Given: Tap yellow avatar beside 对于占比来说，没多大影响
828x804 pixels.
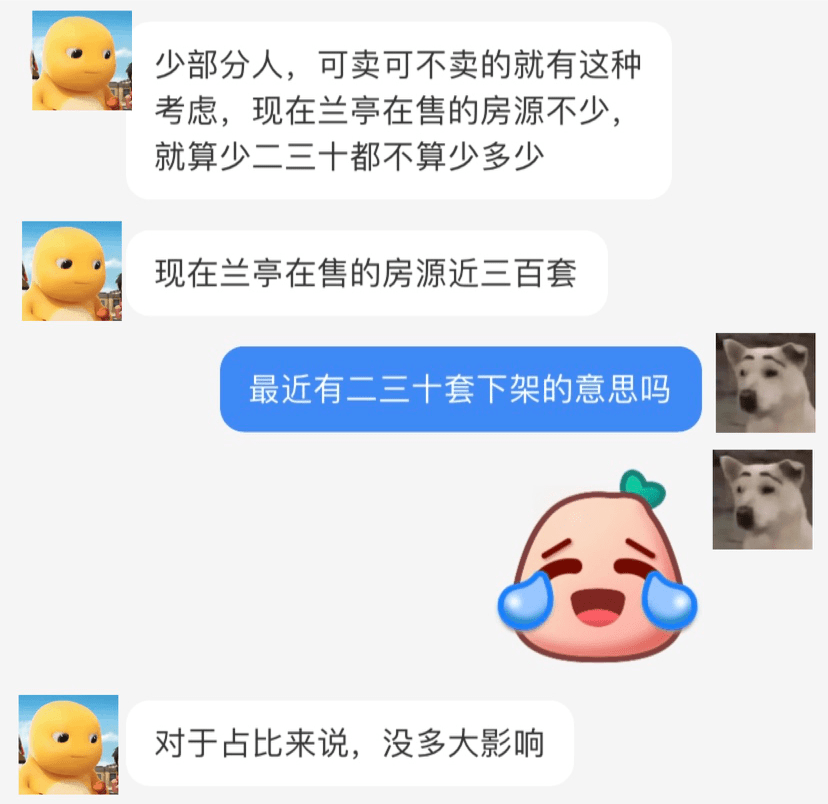Looking at the screenshot, I should pyautogui.click(x=69, y=744).
